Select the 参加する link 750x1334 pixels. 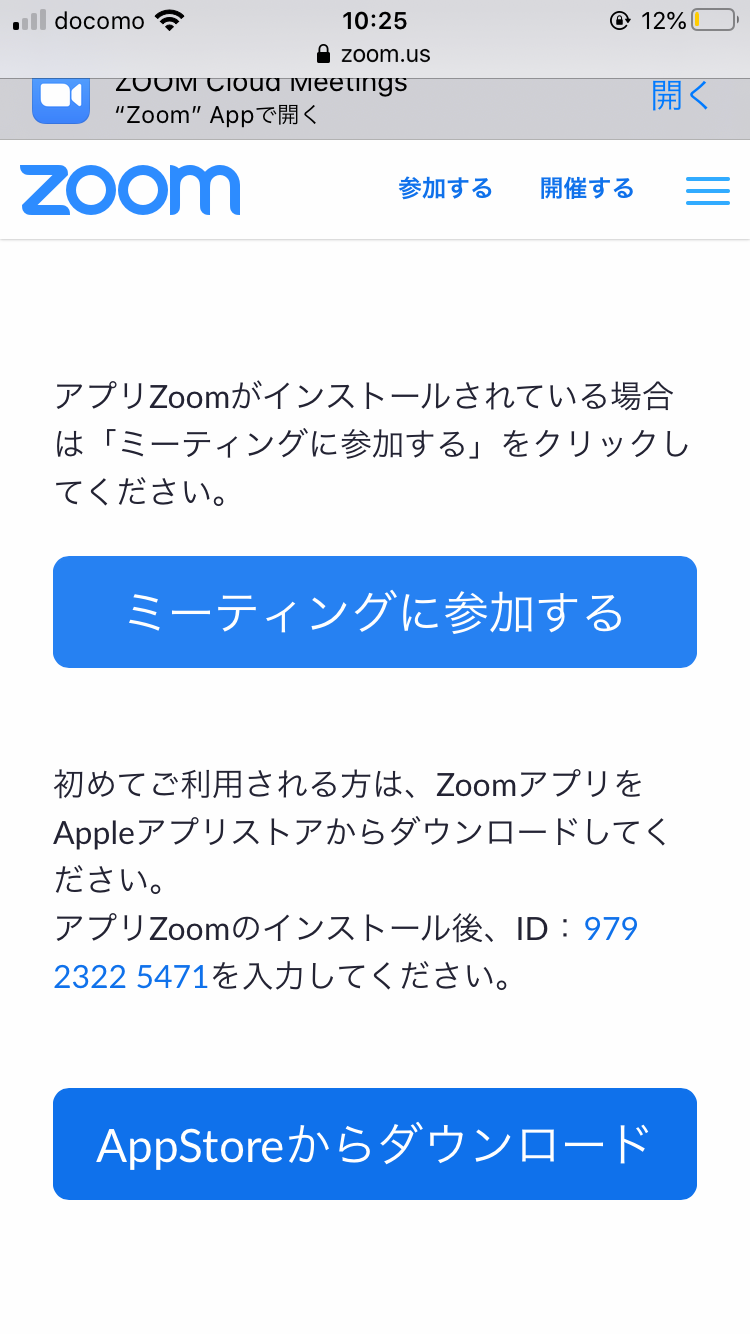point(445,188)
